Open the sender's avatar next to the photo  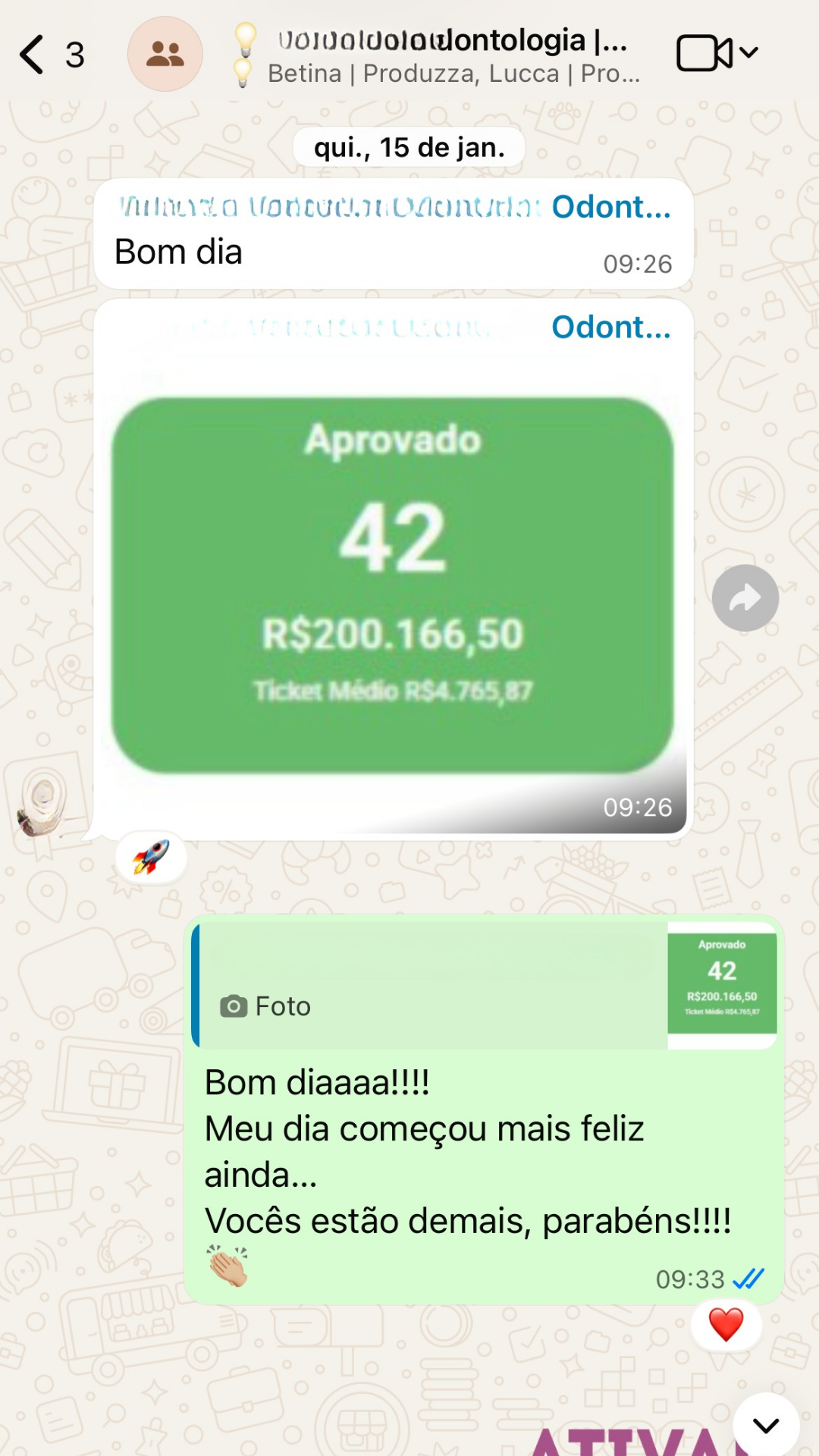(43, 802)
